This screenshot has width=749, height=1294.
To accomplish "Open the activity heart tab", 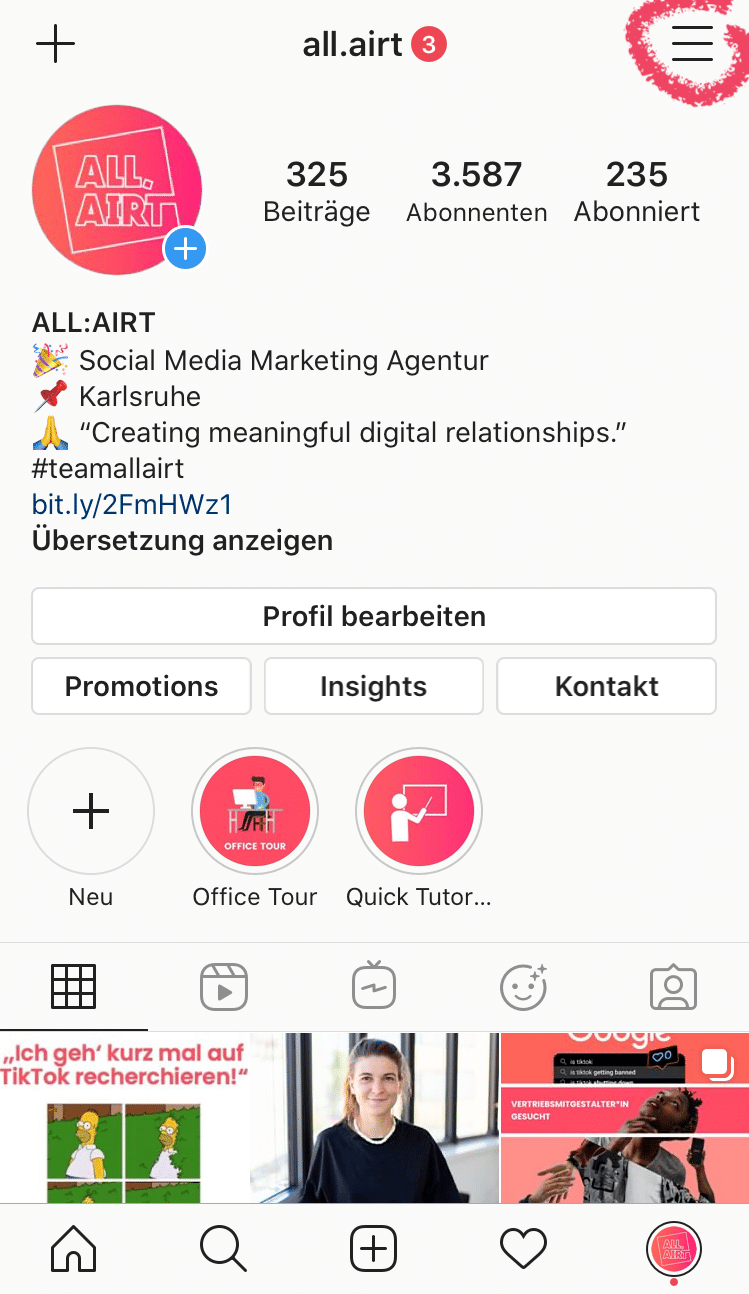I will pyautogui.click(x=523, y=1249).
